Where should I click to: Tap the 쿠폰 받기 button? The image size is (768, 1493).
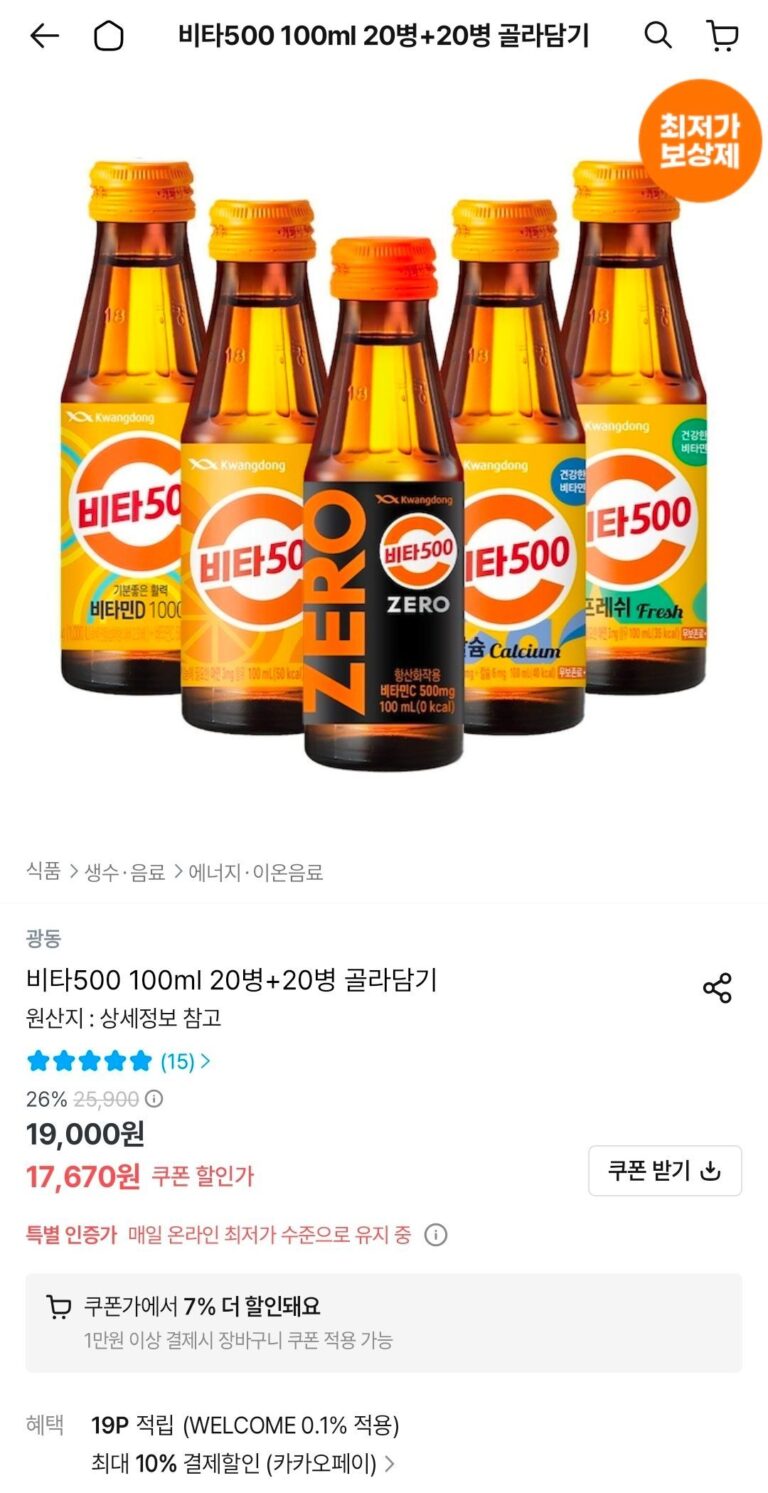tap(665, 1170)
